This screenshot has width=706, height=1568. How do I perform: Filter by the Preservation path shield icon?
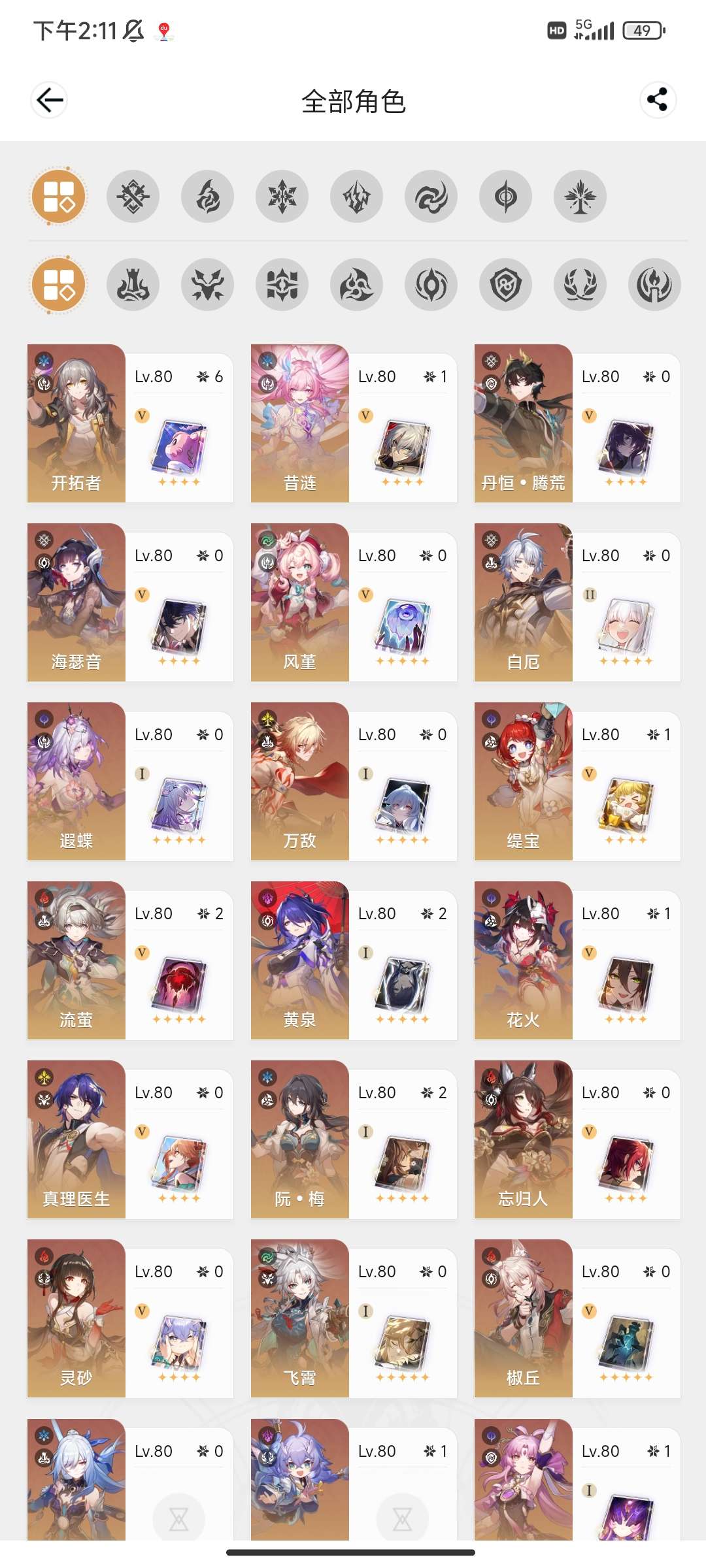[x=506, y=285]
